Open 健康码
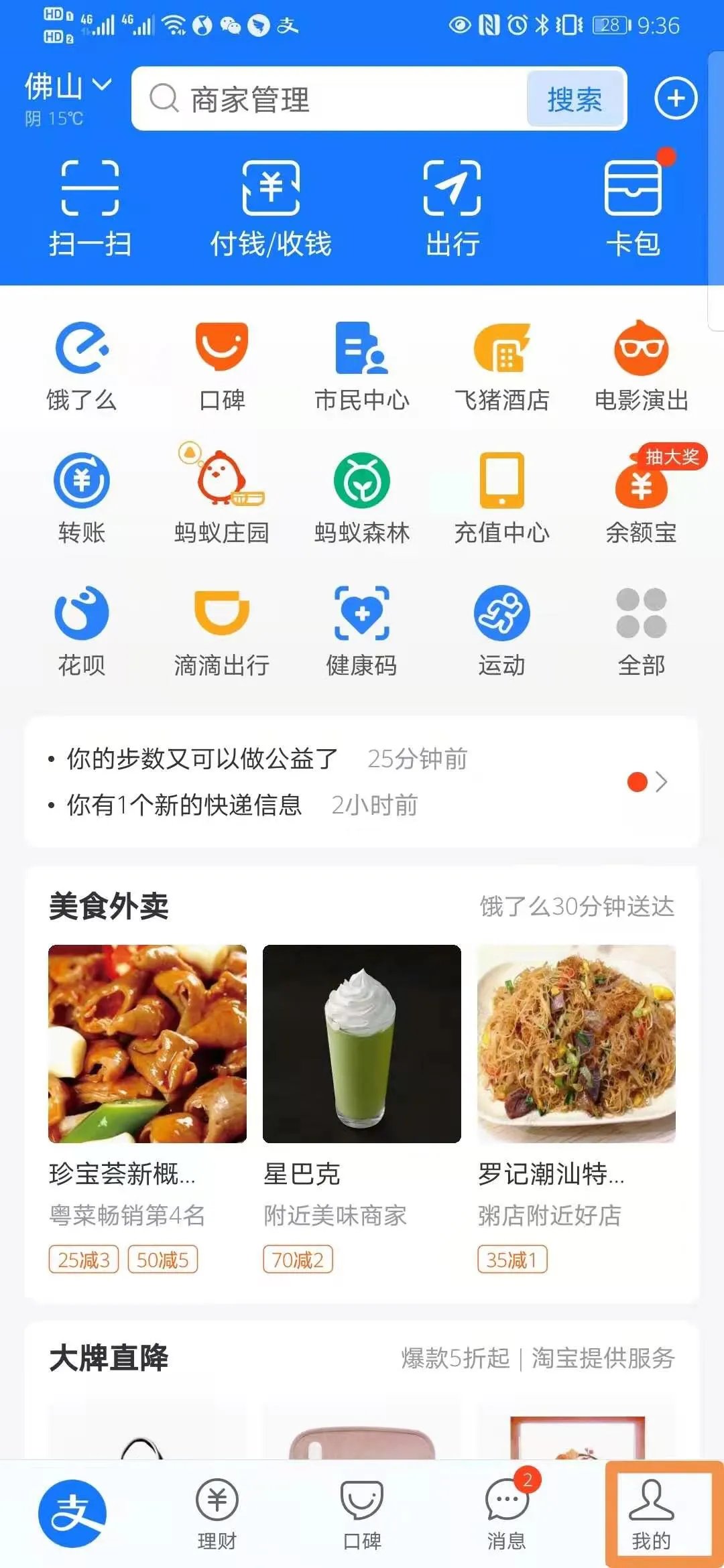724x1568 pixels. pos(362,630)
